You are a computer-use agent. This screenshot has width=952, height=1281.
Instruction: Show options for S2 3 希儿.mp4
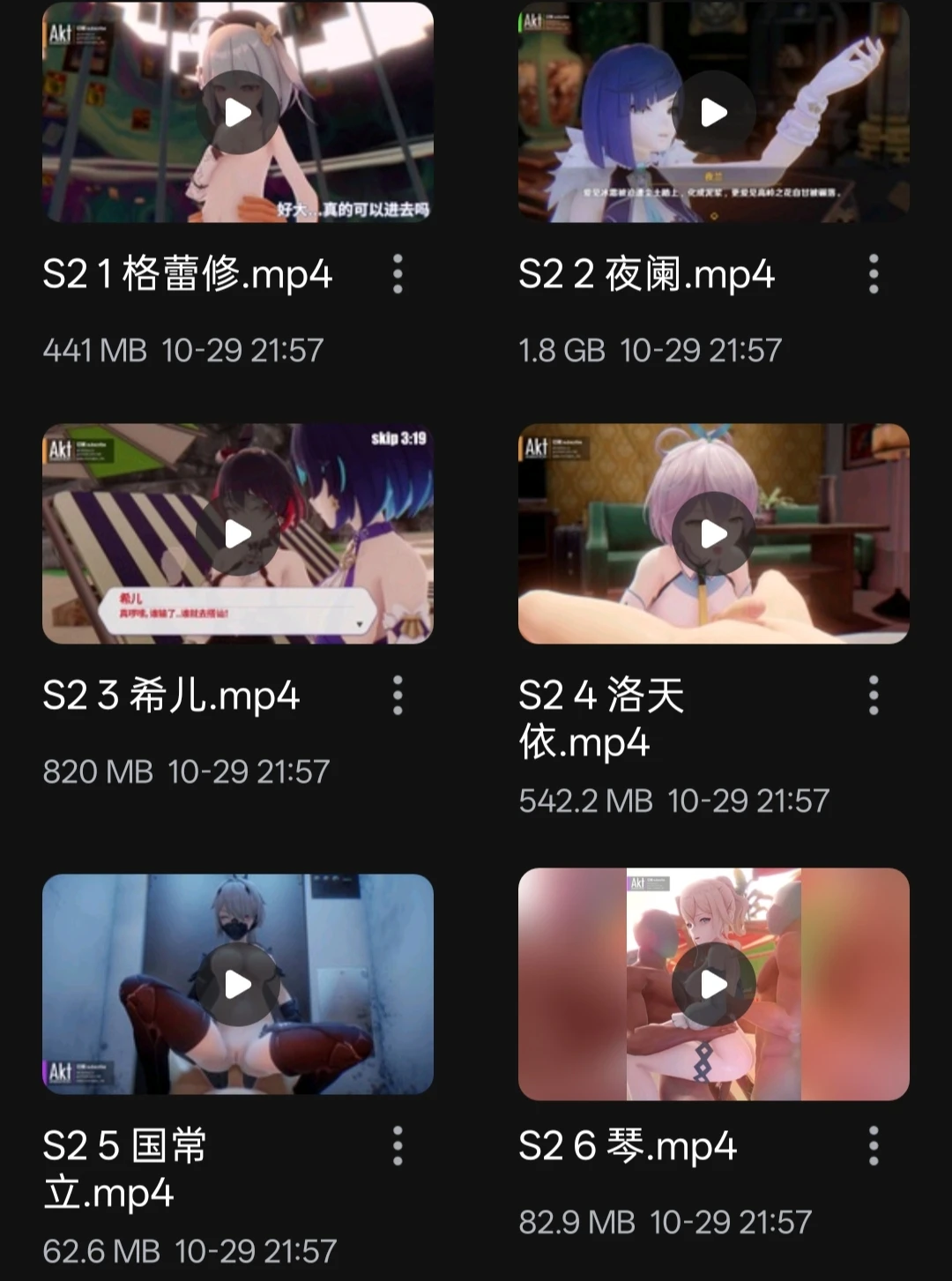tap(398, 694)
